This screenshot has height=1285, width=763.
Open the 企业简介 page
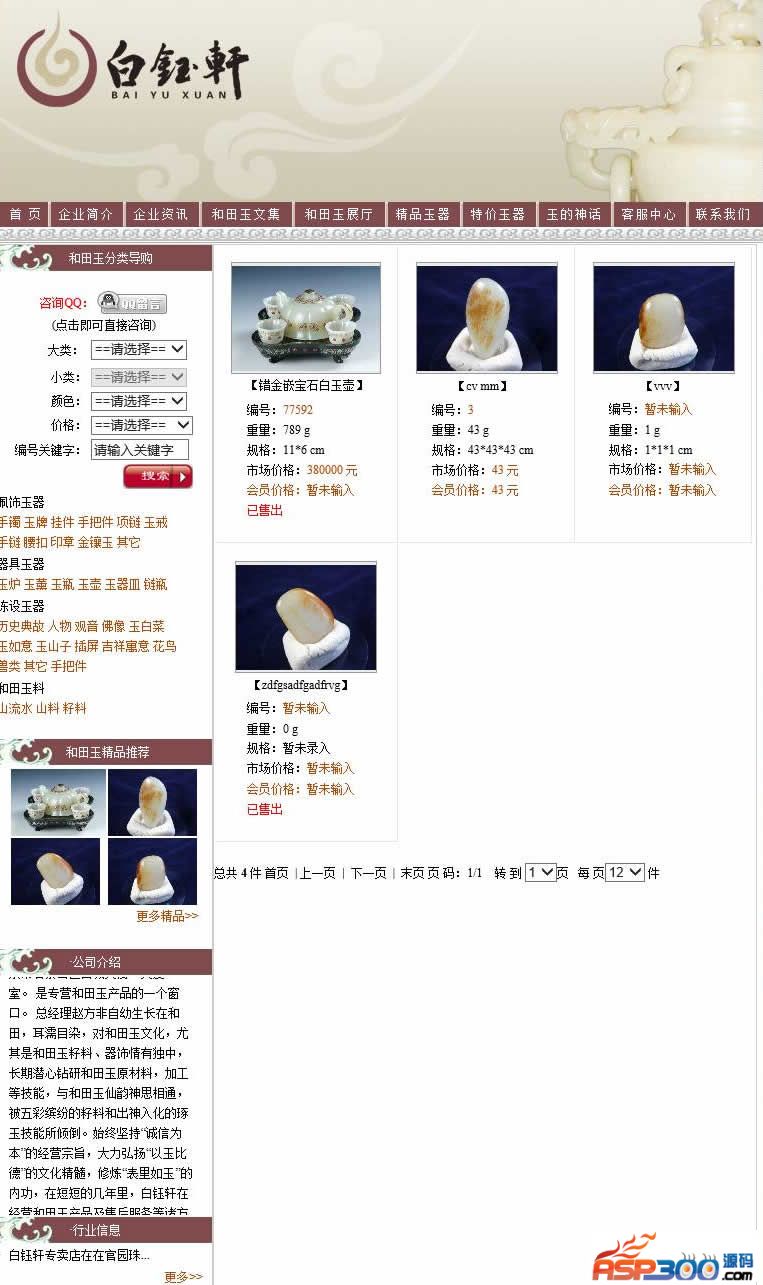(x=85, y=214)
